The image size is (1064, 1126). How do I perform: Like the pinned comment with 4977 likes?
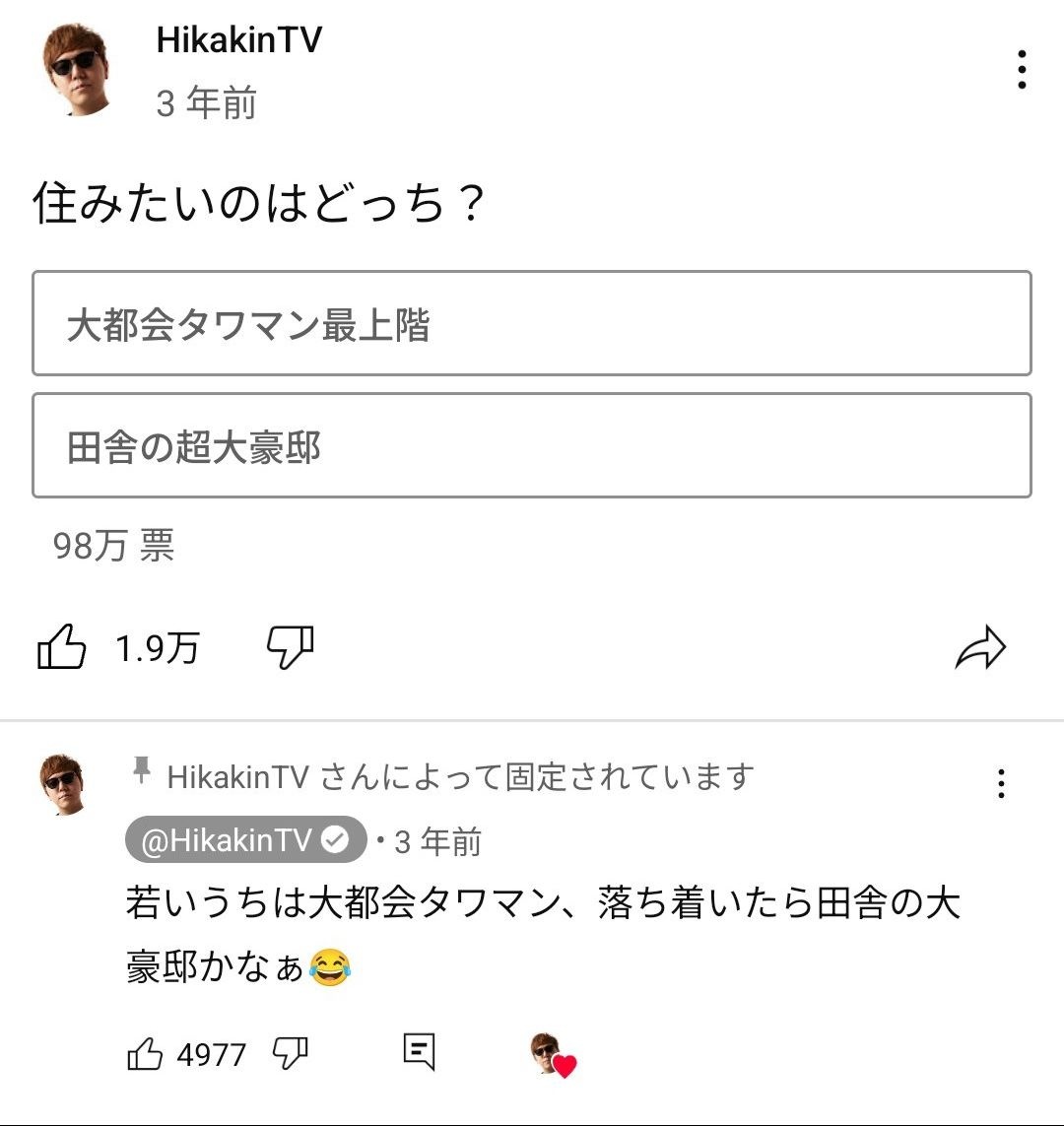click(146, 1054)
